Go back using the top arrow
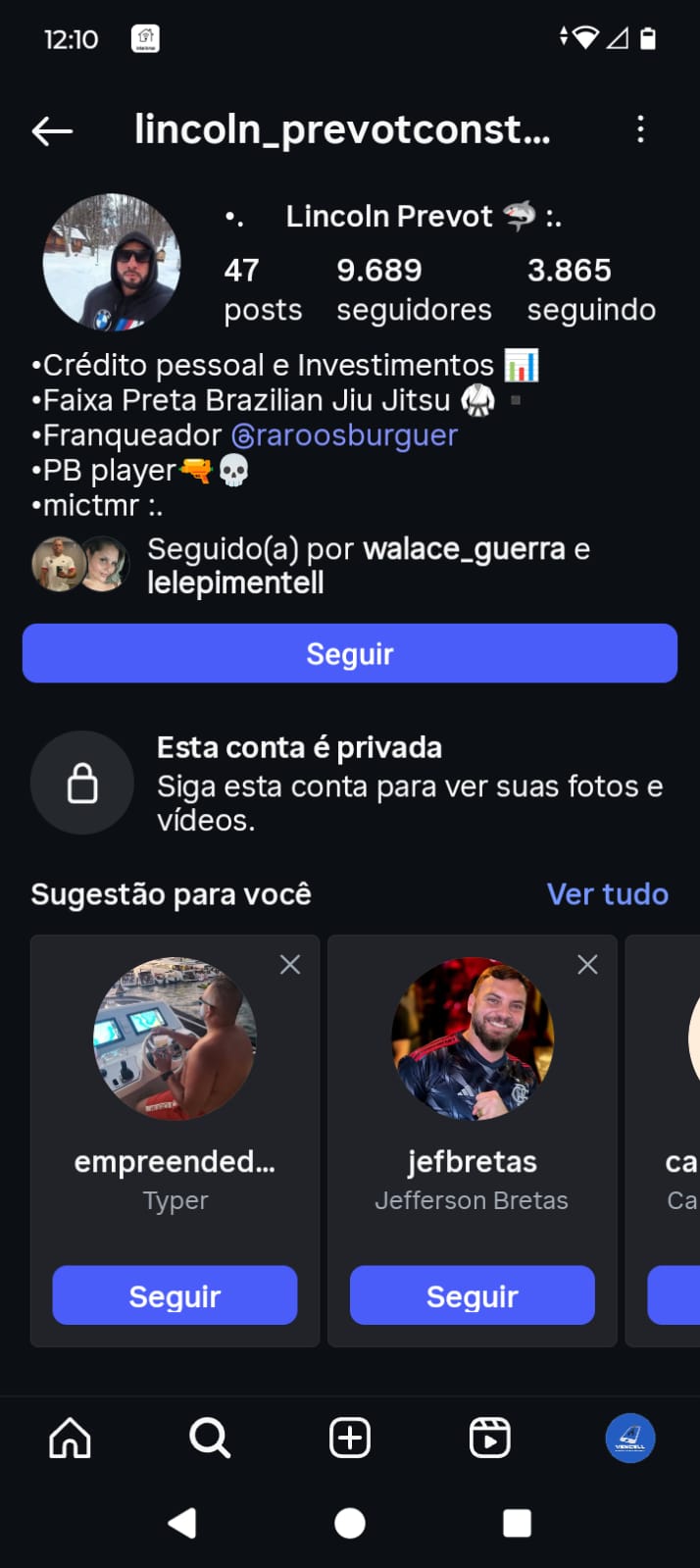 point(53,130)
